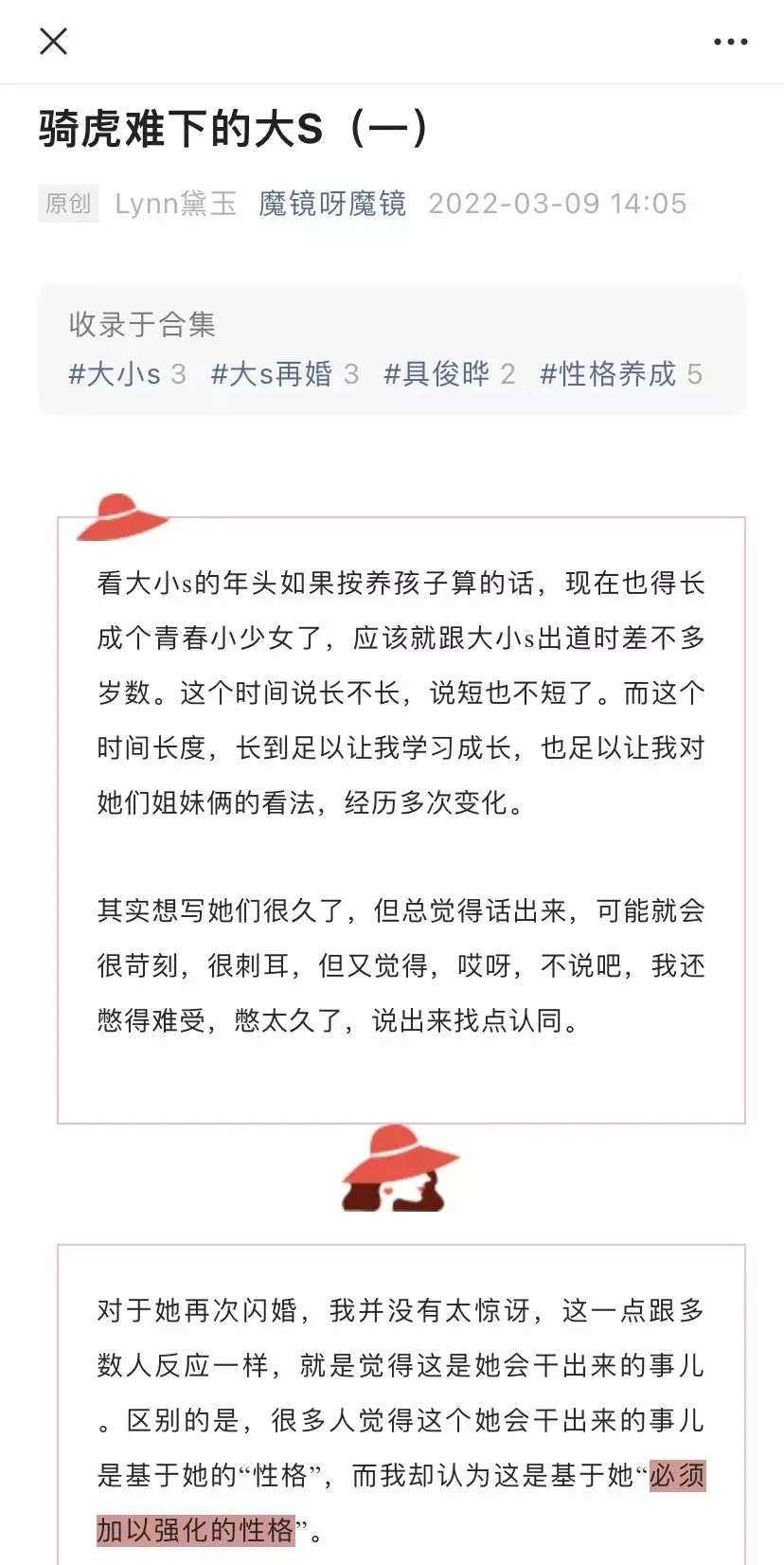Click the count 2 beside #具俊晔
784x1565 pixels.
pyautogui.click(x=508, y=375)
